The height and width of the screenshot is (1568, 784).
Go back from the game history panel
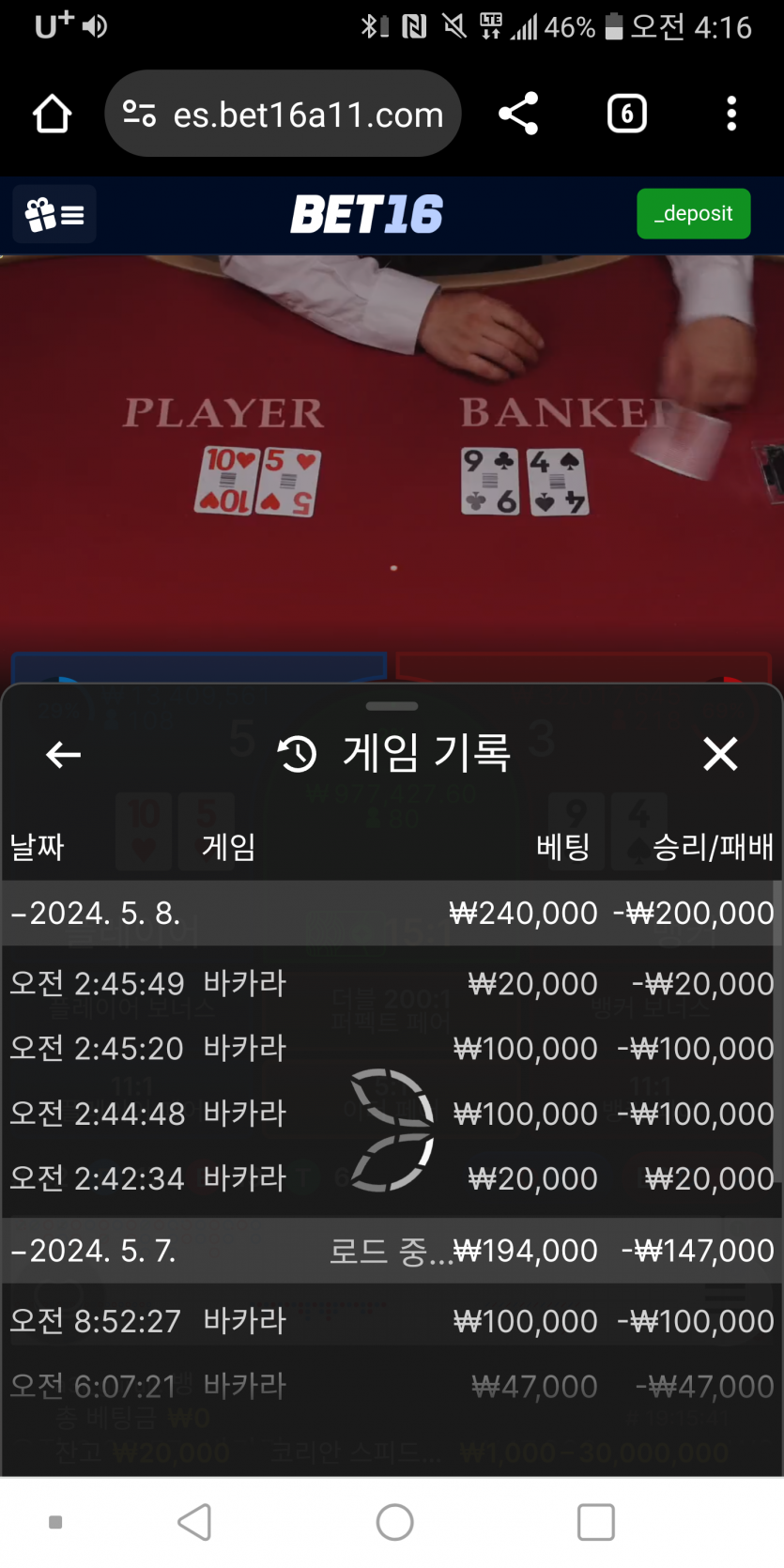(x=63, y=754)
